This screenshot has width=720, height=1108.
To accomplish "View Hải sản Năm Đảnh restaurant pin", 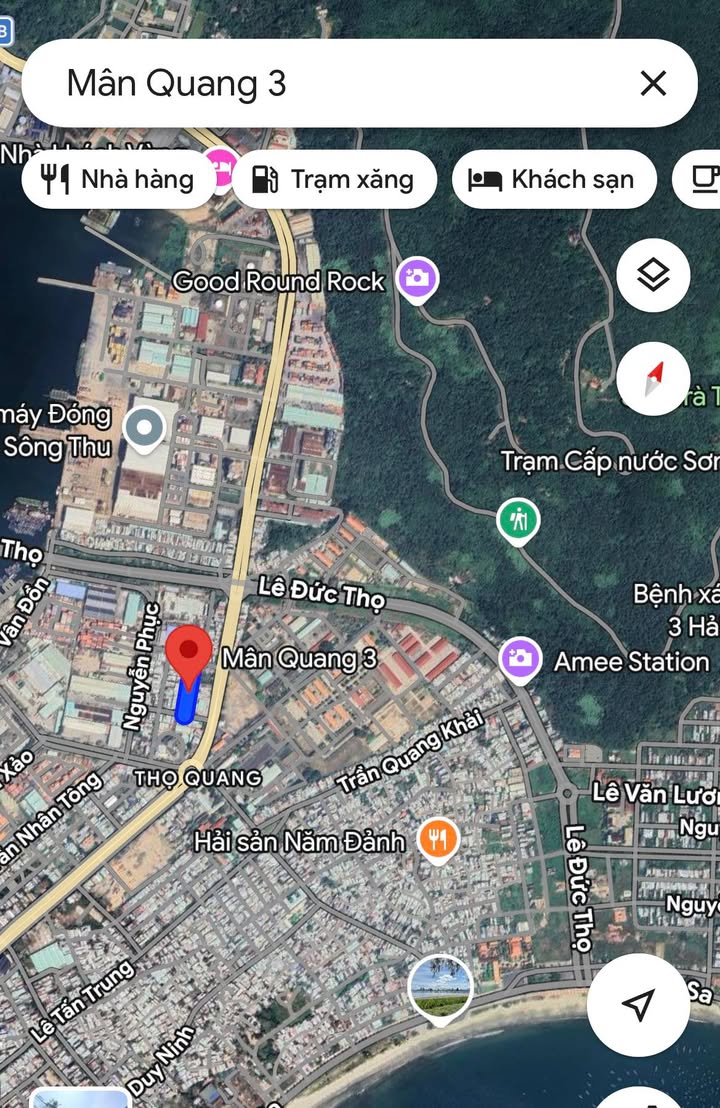I will click(438, 839).
